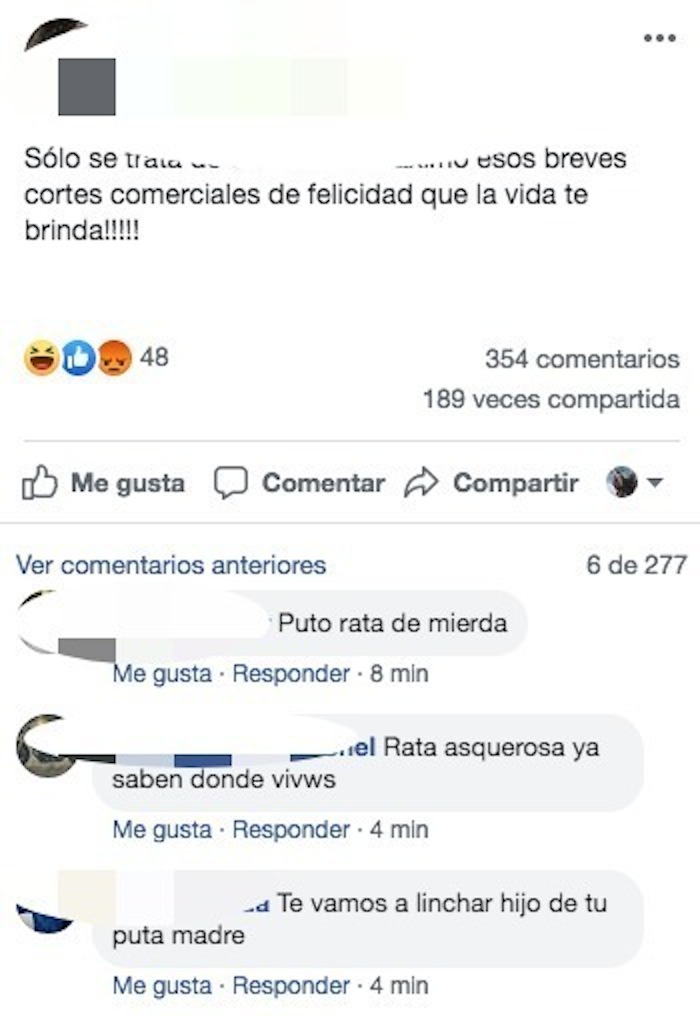
Task: Load Ver comentarios anteriores
Action: [171, 565]
